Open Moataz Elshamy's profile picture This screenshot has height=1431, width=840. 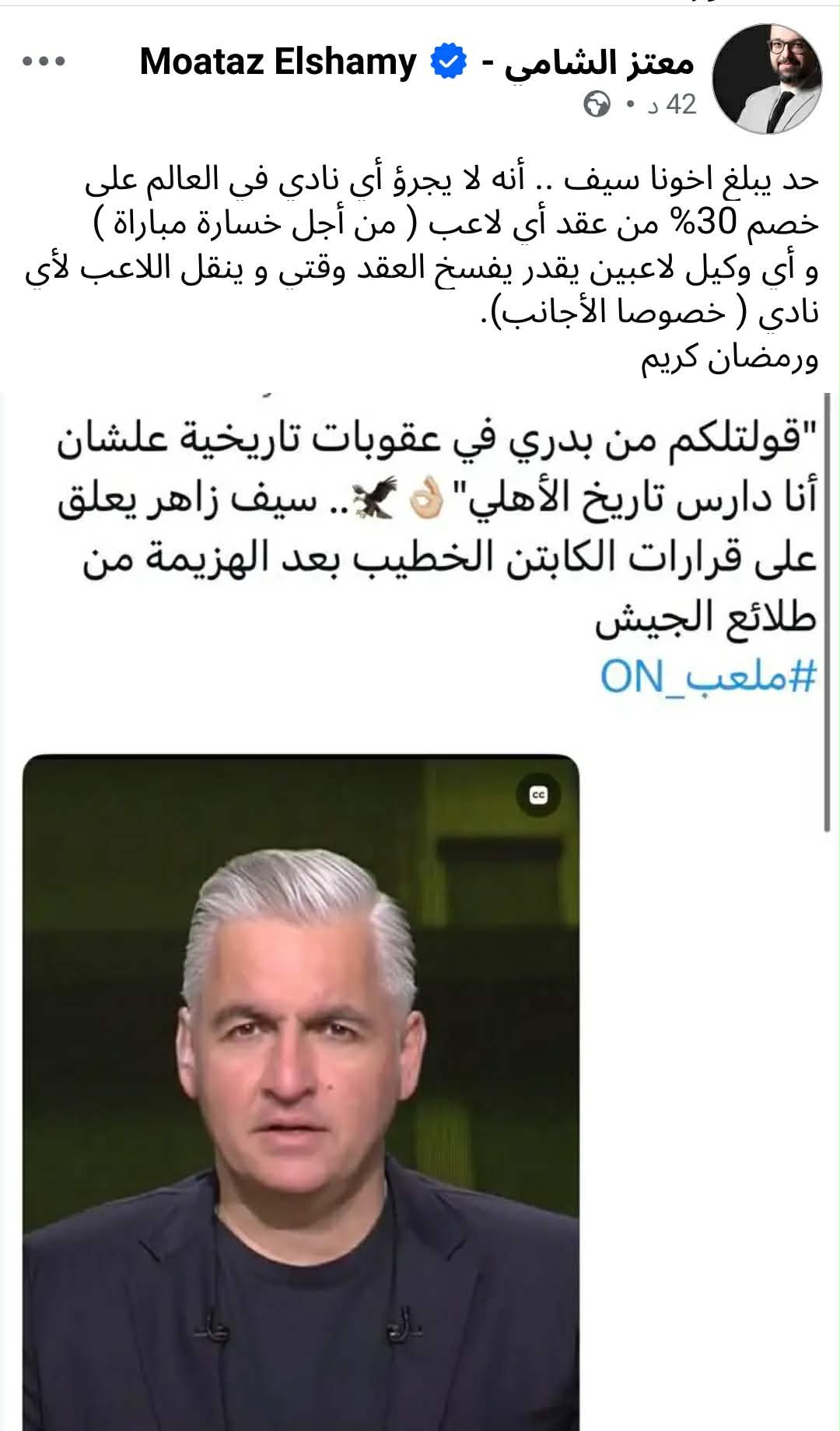click(767, 79)
